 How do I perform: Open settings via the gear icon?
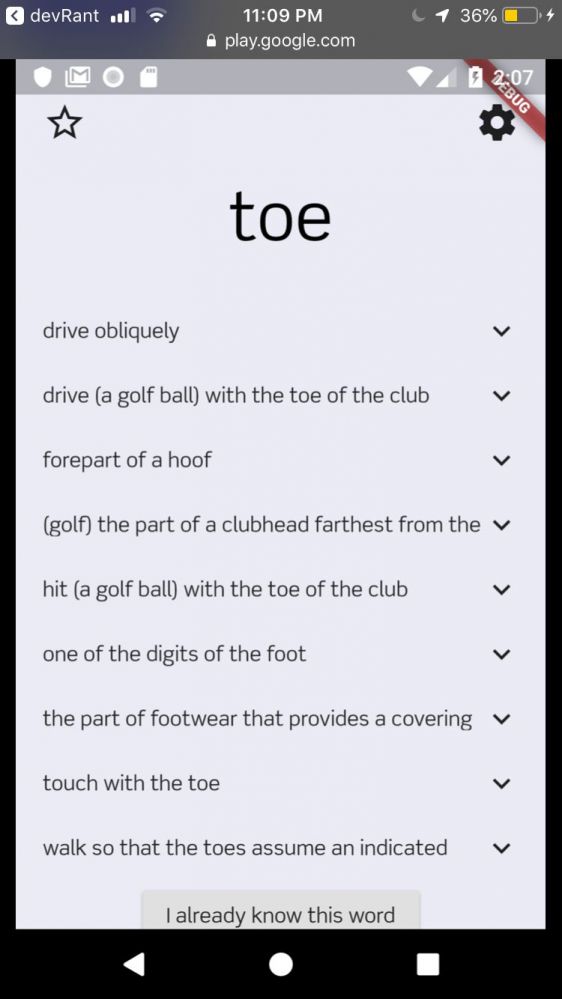(497, 123)
